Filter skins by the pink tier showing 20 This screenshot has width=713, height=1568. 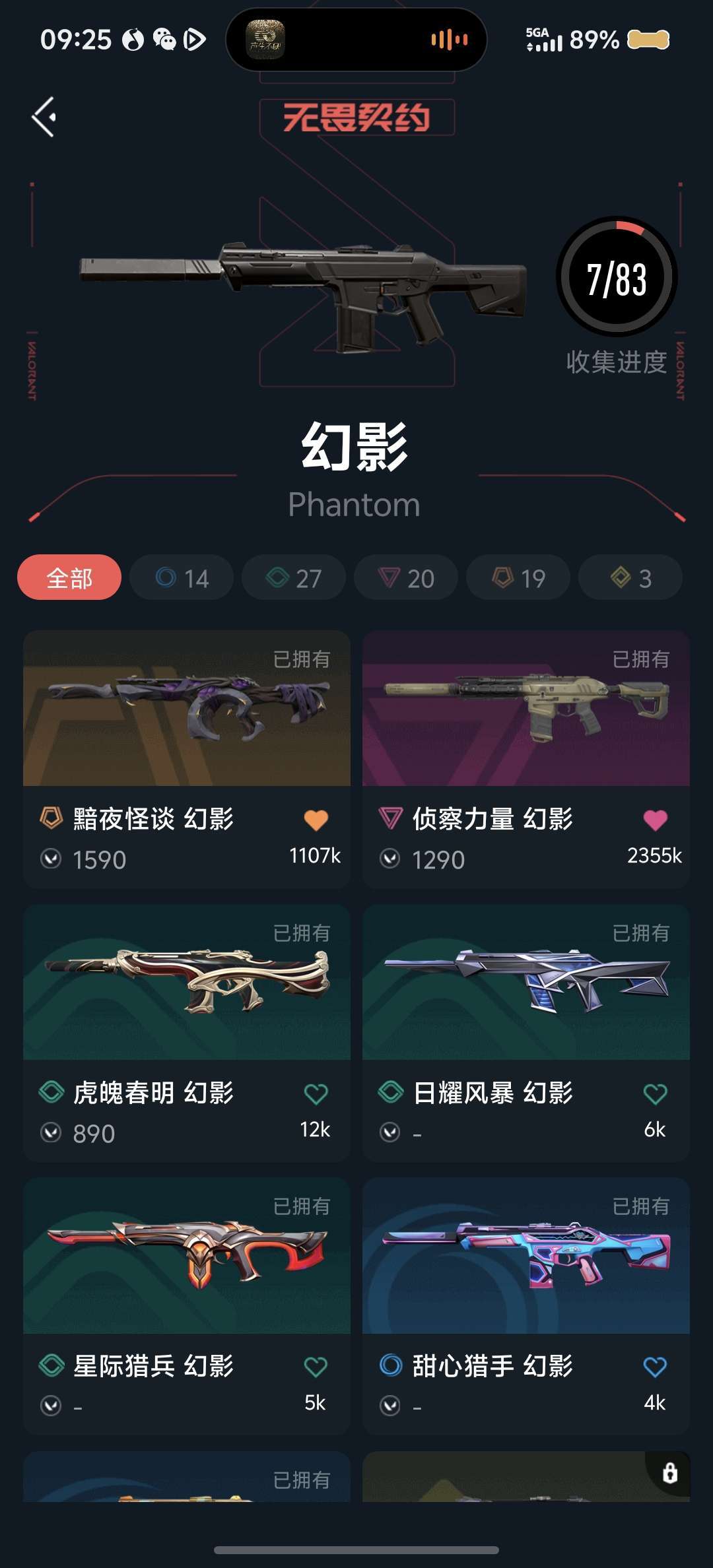[406, 577]
